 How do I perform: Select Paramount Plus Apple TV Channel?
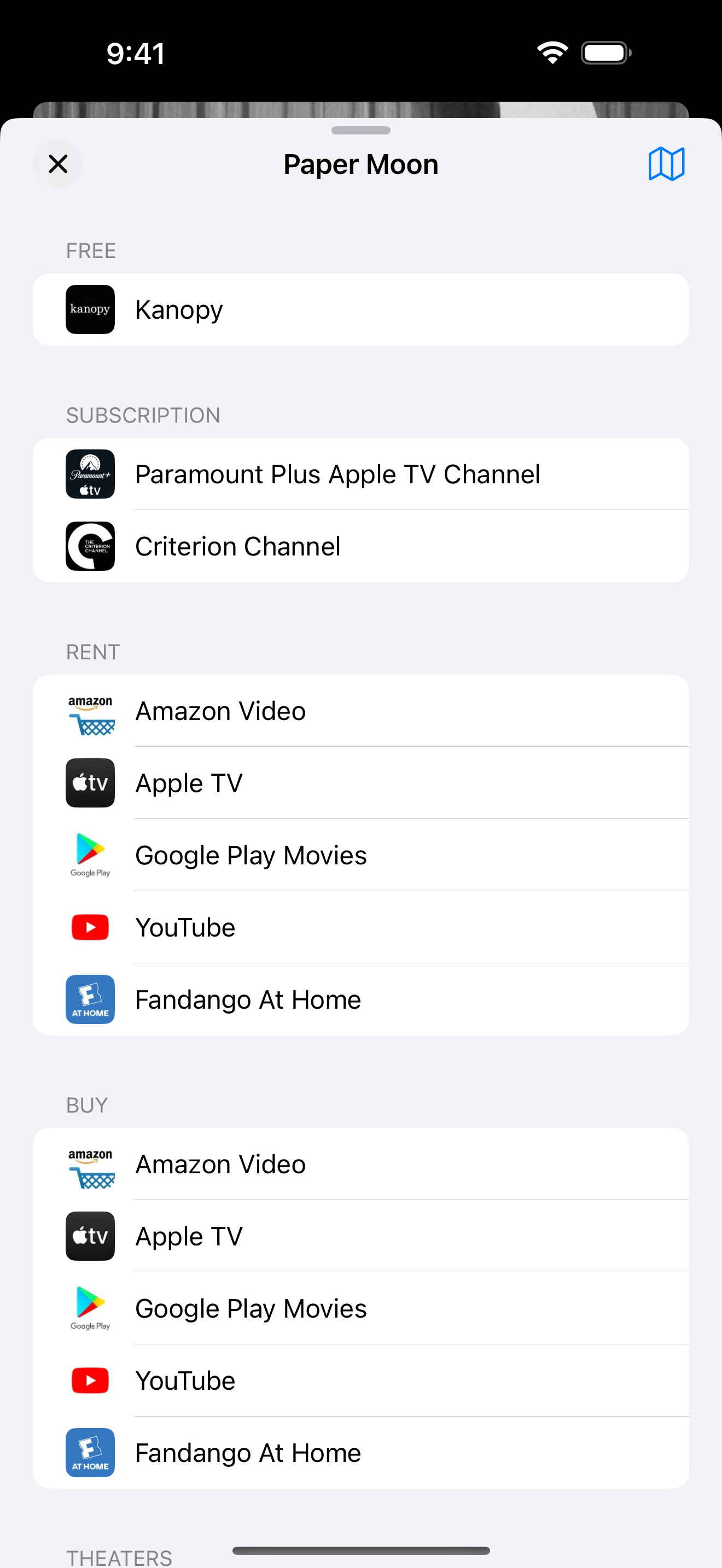point(360,474)
